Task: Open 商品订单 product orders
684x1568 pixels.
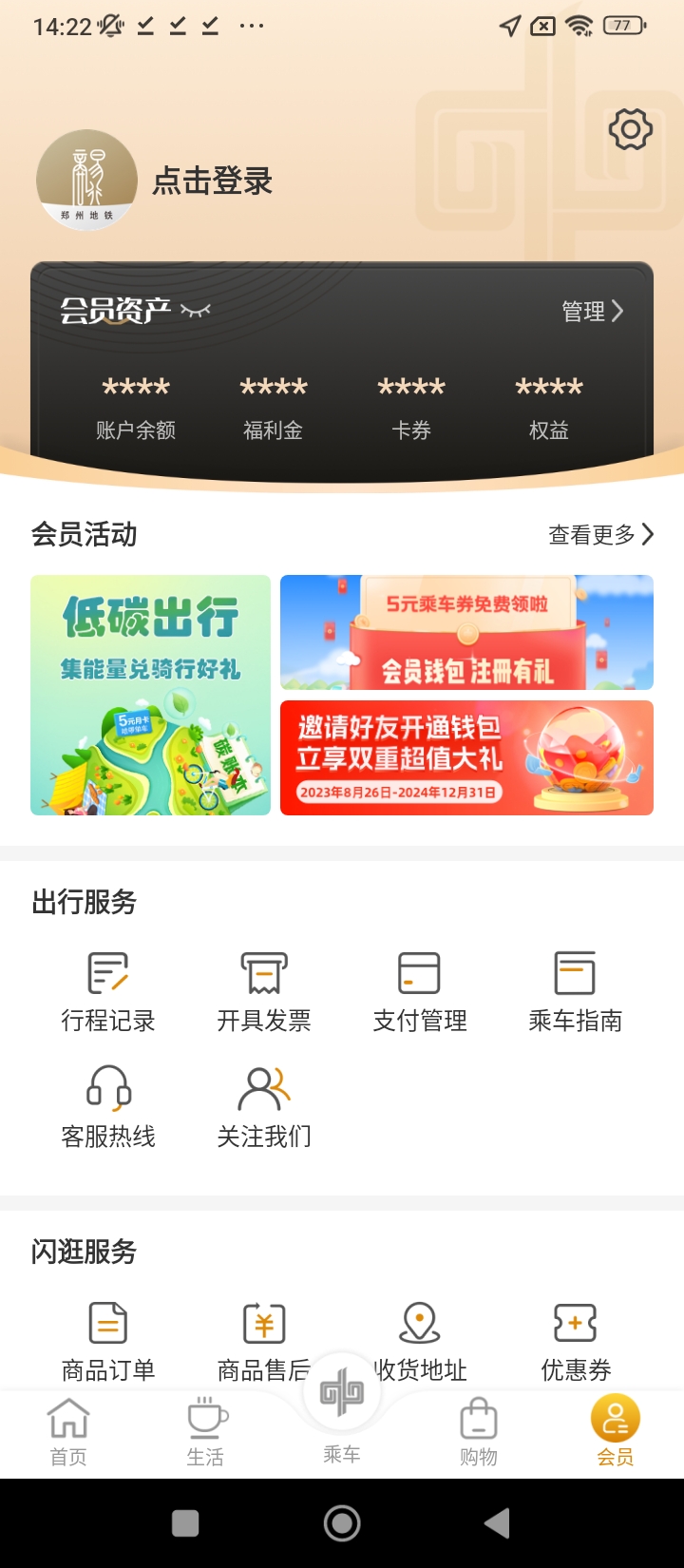Action: pyautogui.click(x=108, y=1342)
